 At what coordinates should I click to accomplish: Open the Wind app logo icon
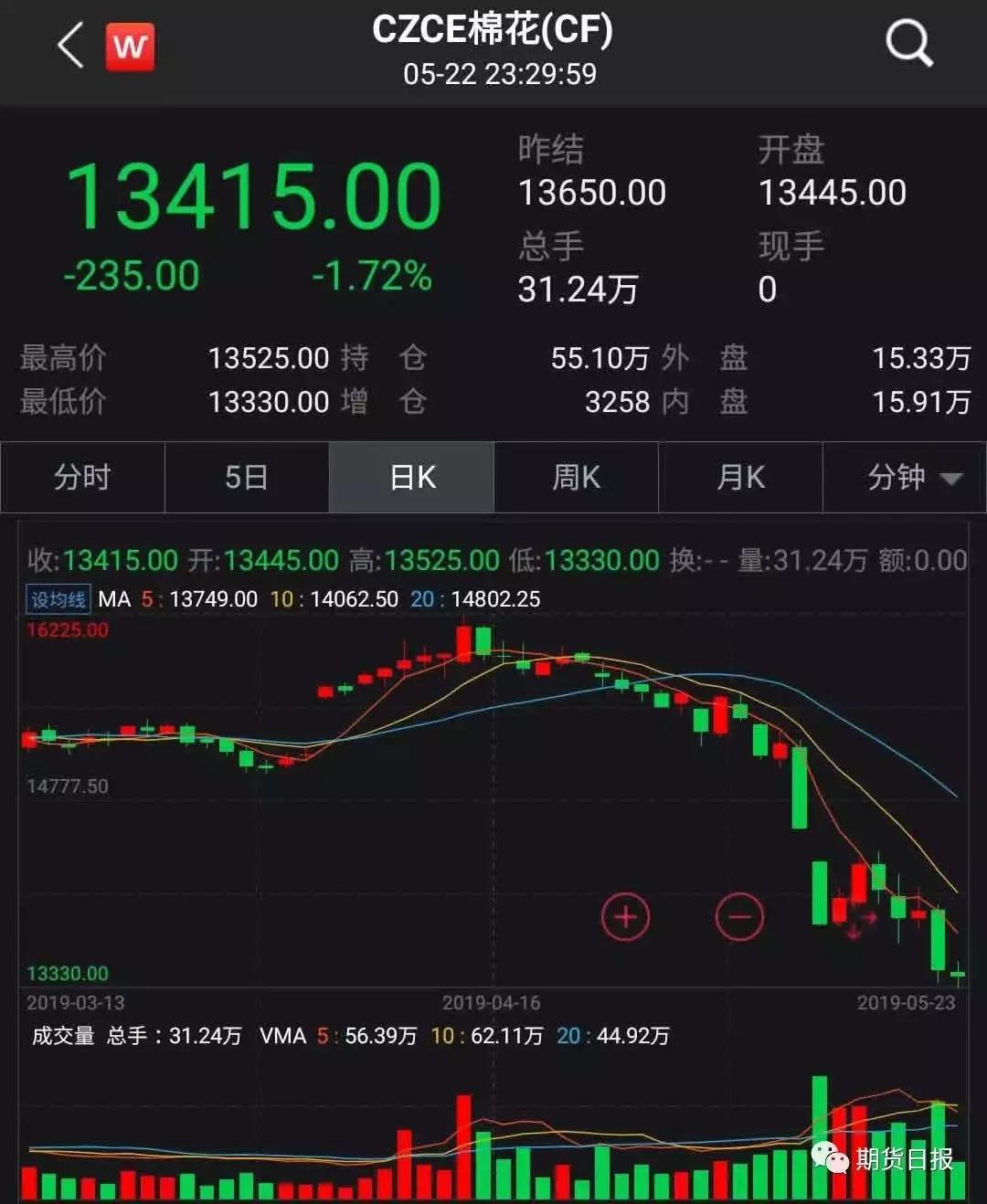129,47
